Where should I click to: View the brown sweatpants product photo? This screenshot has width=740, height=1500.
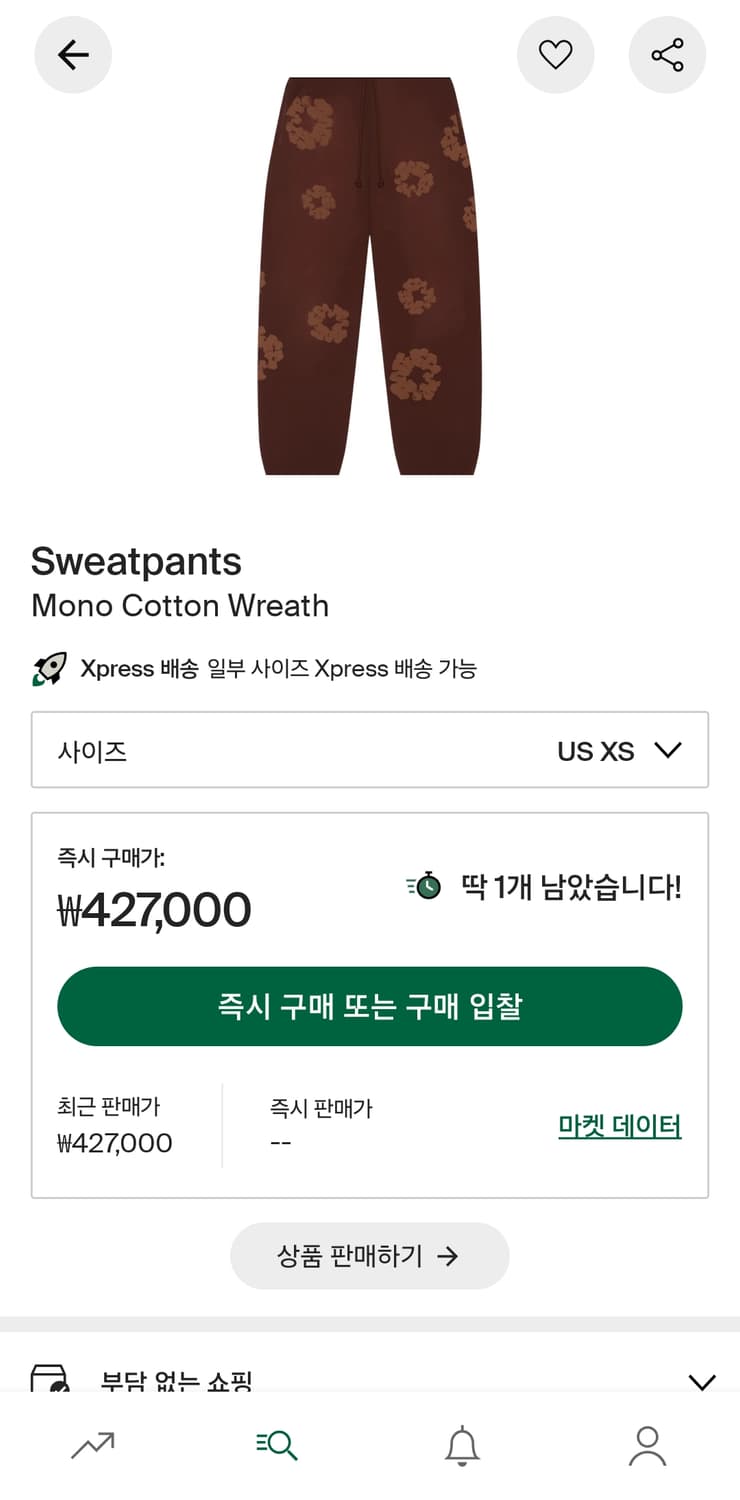pyautogui.click(x=370, y=280)
